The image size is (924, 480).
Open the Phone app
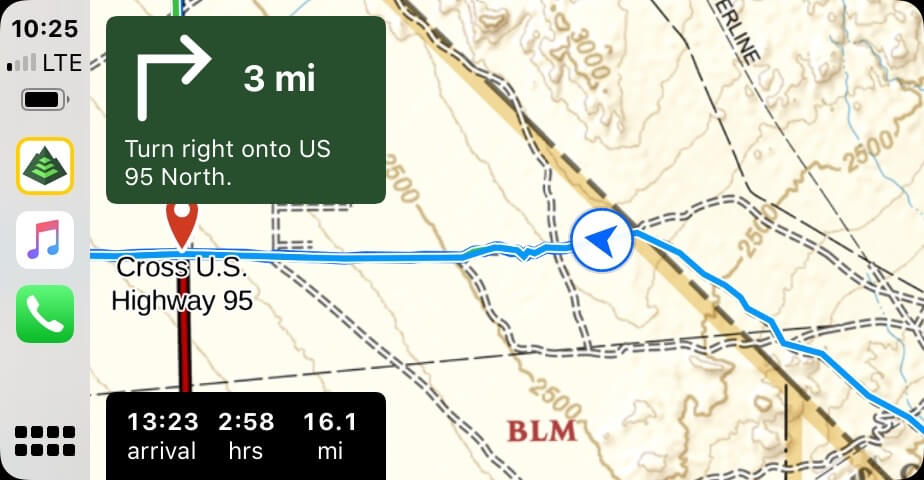pos(45,314)
